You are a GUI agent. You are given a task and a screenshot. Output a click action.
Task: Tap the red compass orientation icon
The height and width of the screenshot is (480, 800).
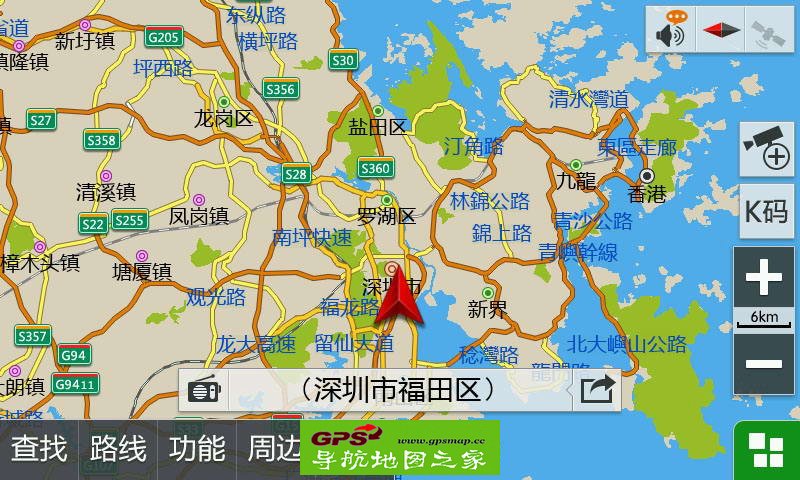click(x=720, y=30)
